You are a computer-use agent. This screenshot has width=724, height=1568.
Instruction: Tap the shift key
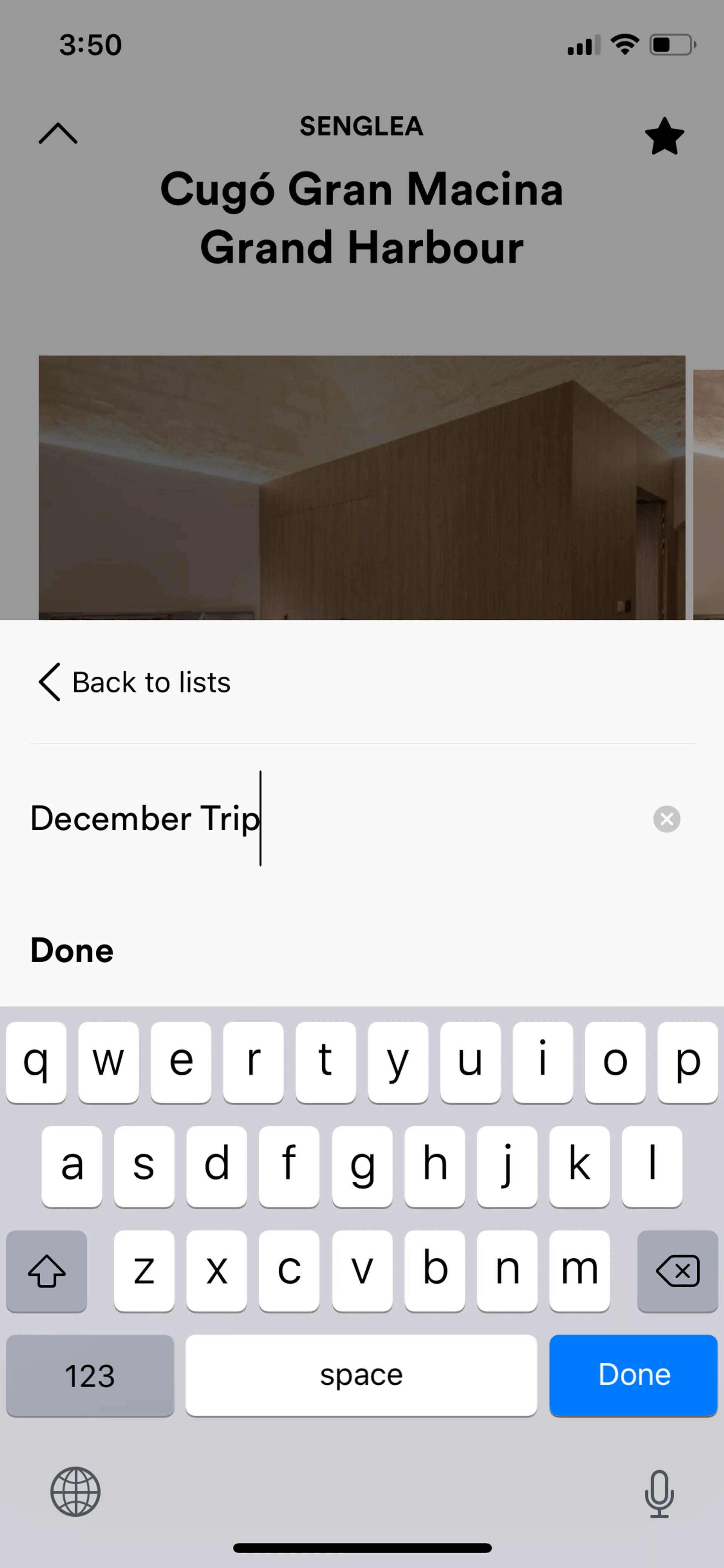[46, 1270]
